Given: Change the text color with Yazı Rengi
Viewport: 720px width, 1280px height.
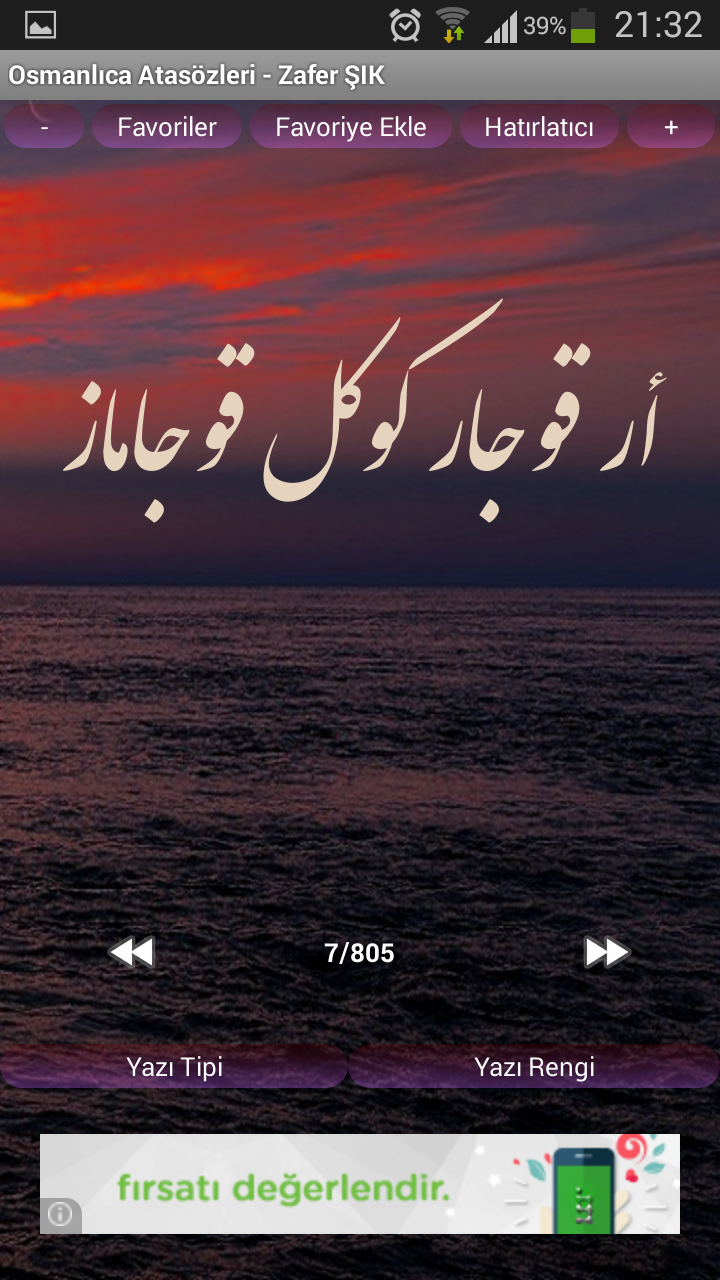Looking at the screenshot, I should (x=534, y=1067).
